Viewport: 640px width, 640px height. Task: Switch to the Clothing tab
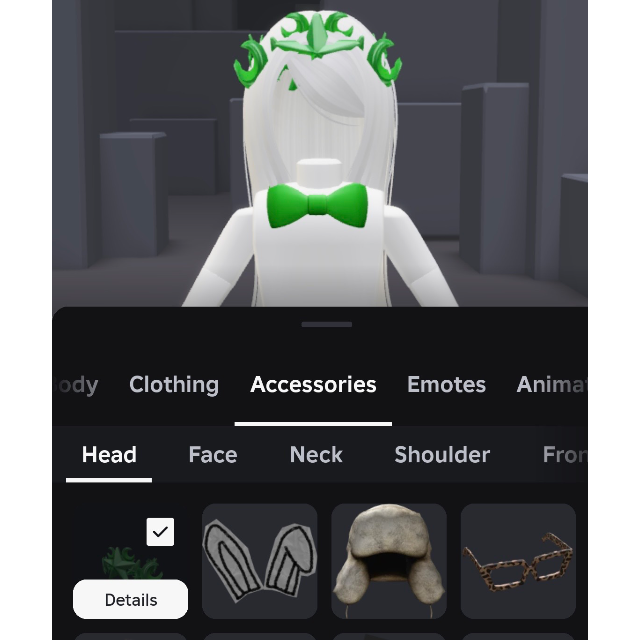coord(174,385)
